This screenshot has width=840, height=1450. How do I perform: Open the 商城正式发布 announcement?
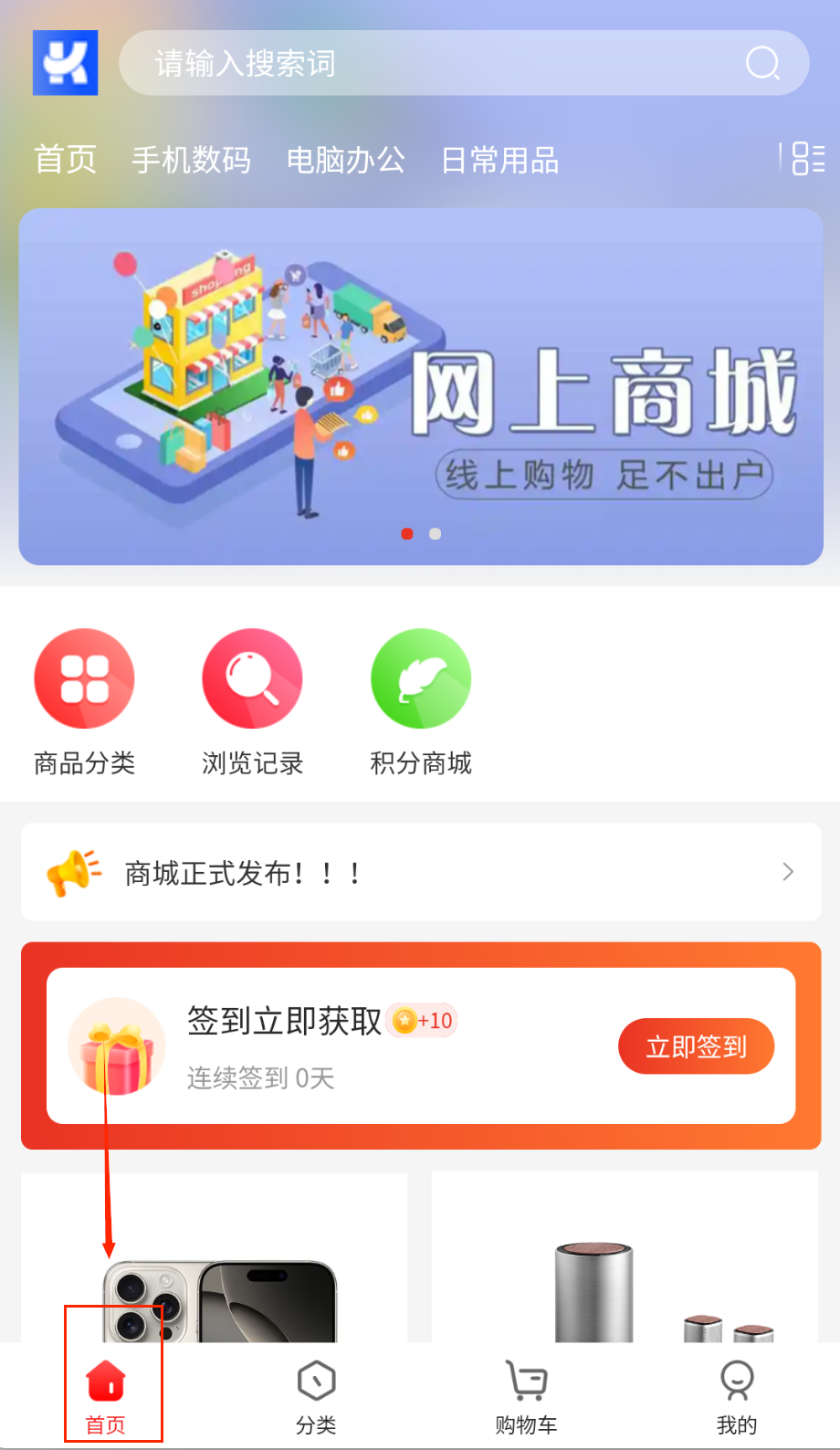tap(421, 872)
